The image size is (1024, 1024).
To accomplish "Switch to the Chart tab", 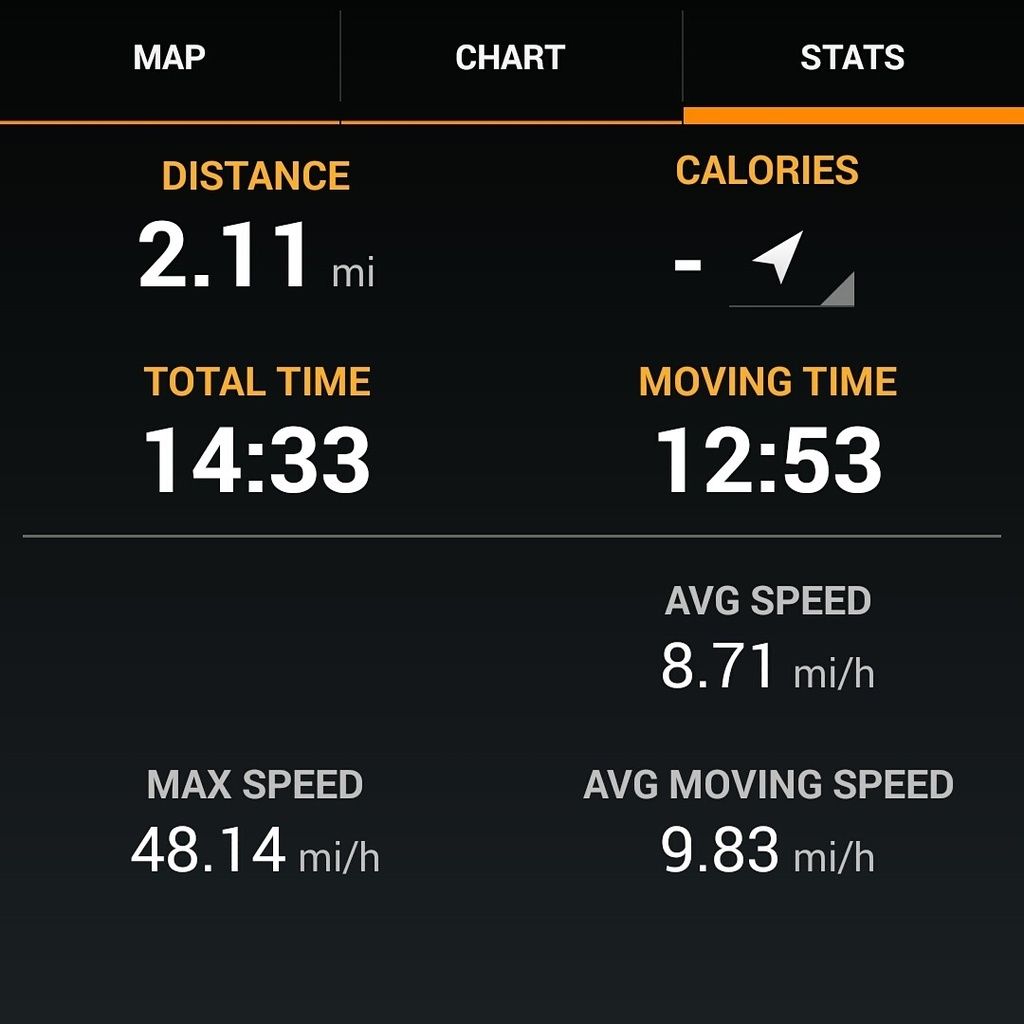I will coord(510,58).
